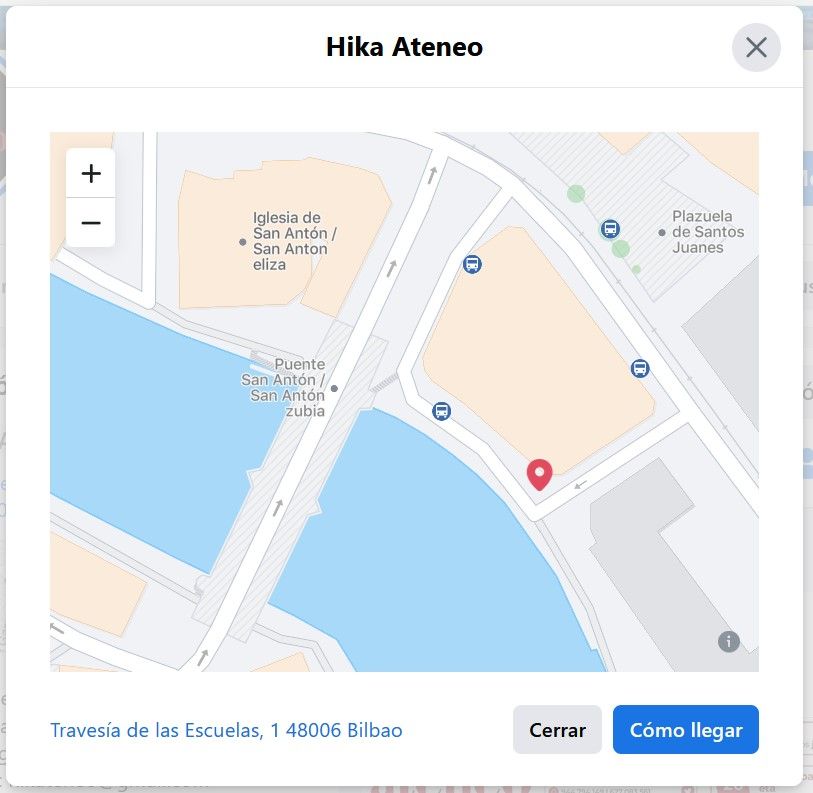813x793 pixels.
Task: Open the map info icon
Action: [x=729, y=641]
